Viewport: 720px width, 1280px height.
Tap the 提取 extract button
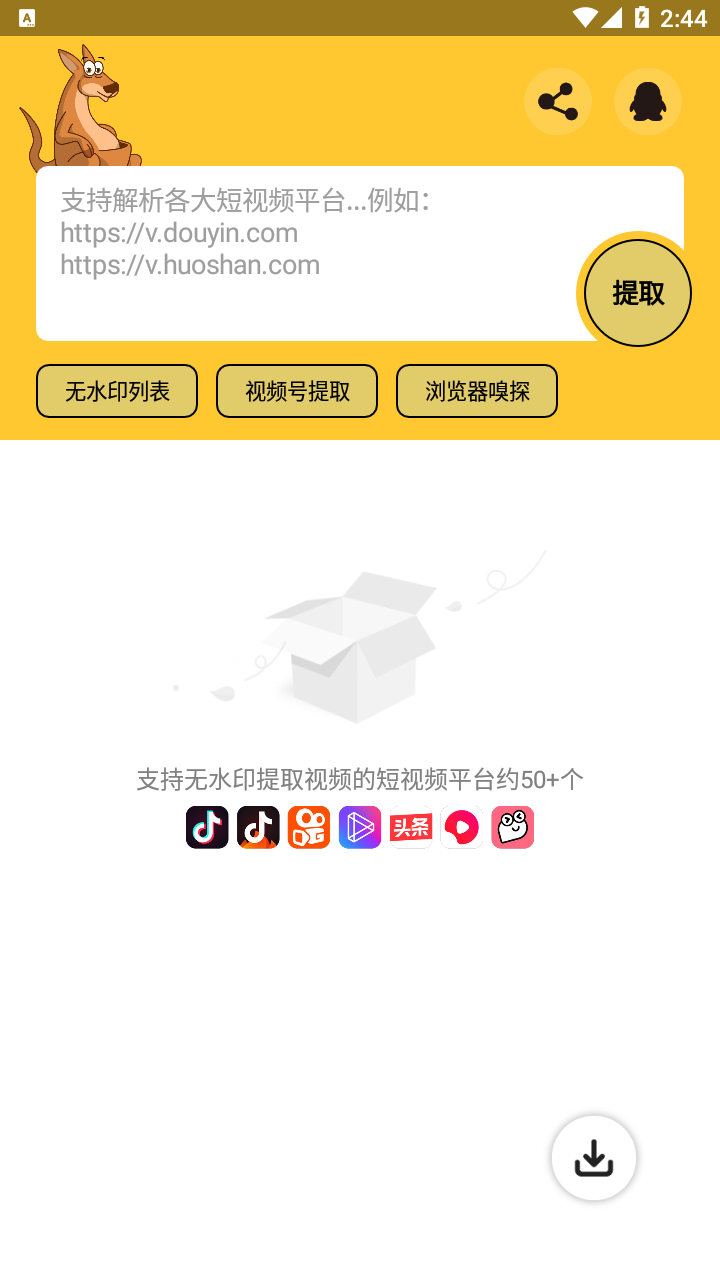point(638,293)
